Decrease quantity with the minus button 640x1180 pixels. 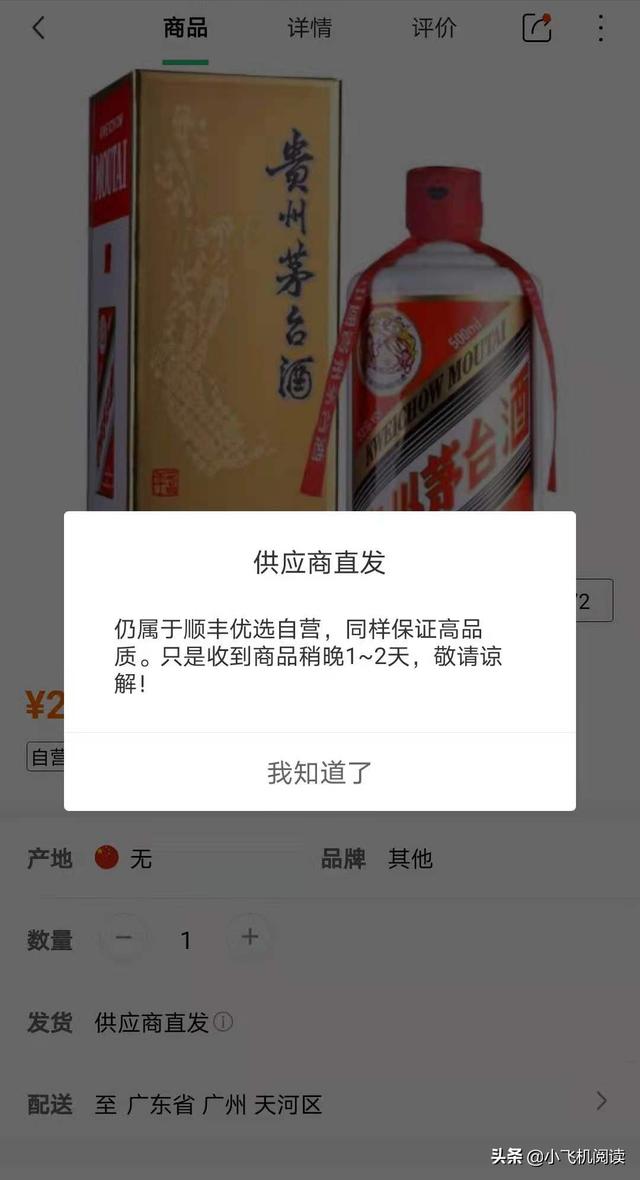pos(124,938)
